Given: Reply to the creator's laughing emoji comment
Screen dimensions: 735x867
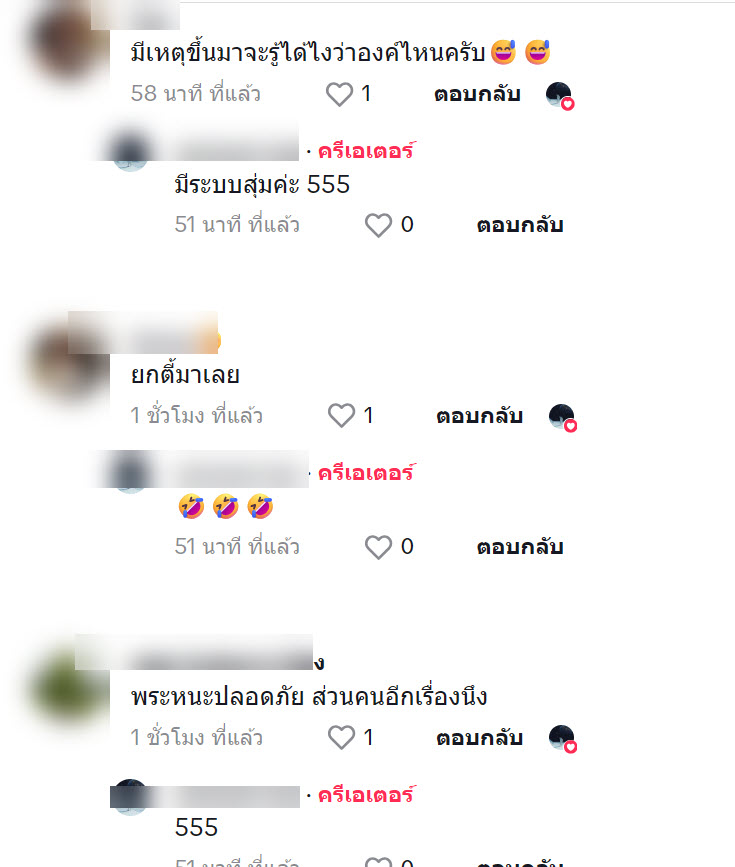Looking at the screenshot, I should (519, 547).
